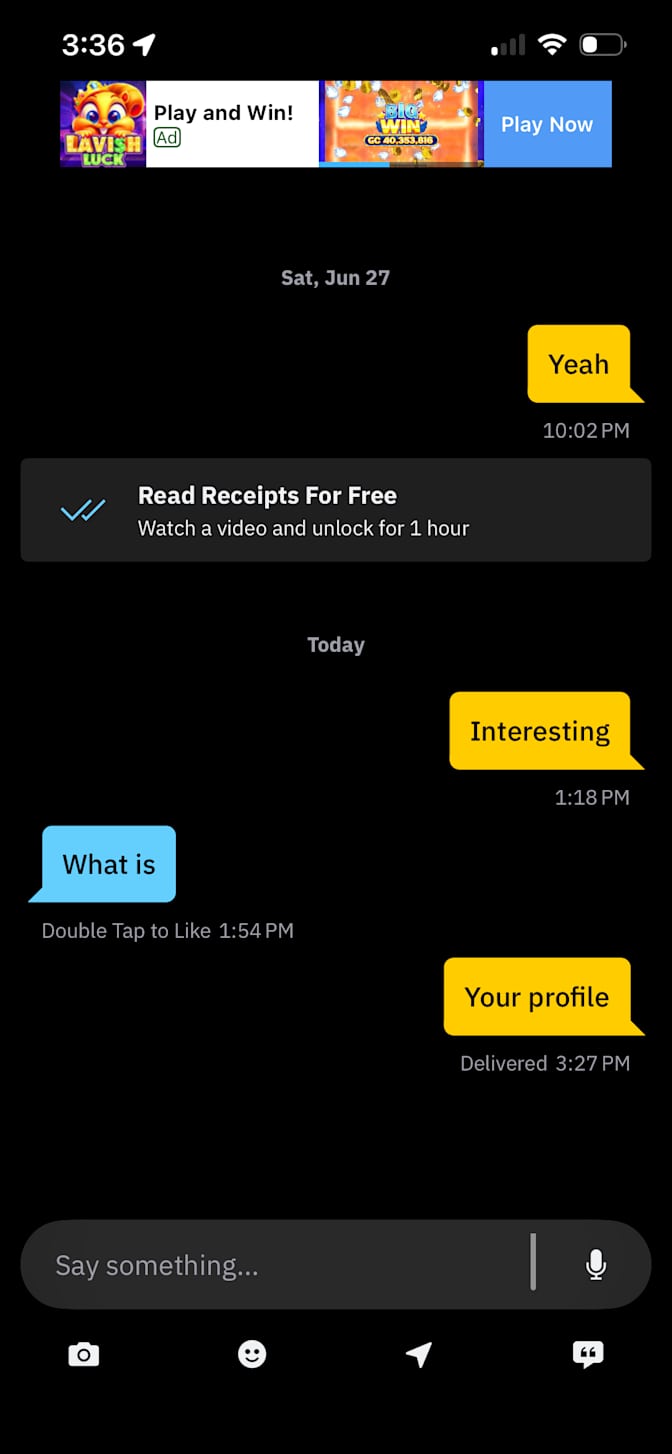Share your location in chat
This screenshot has height=1454, width=672.
419,1354
